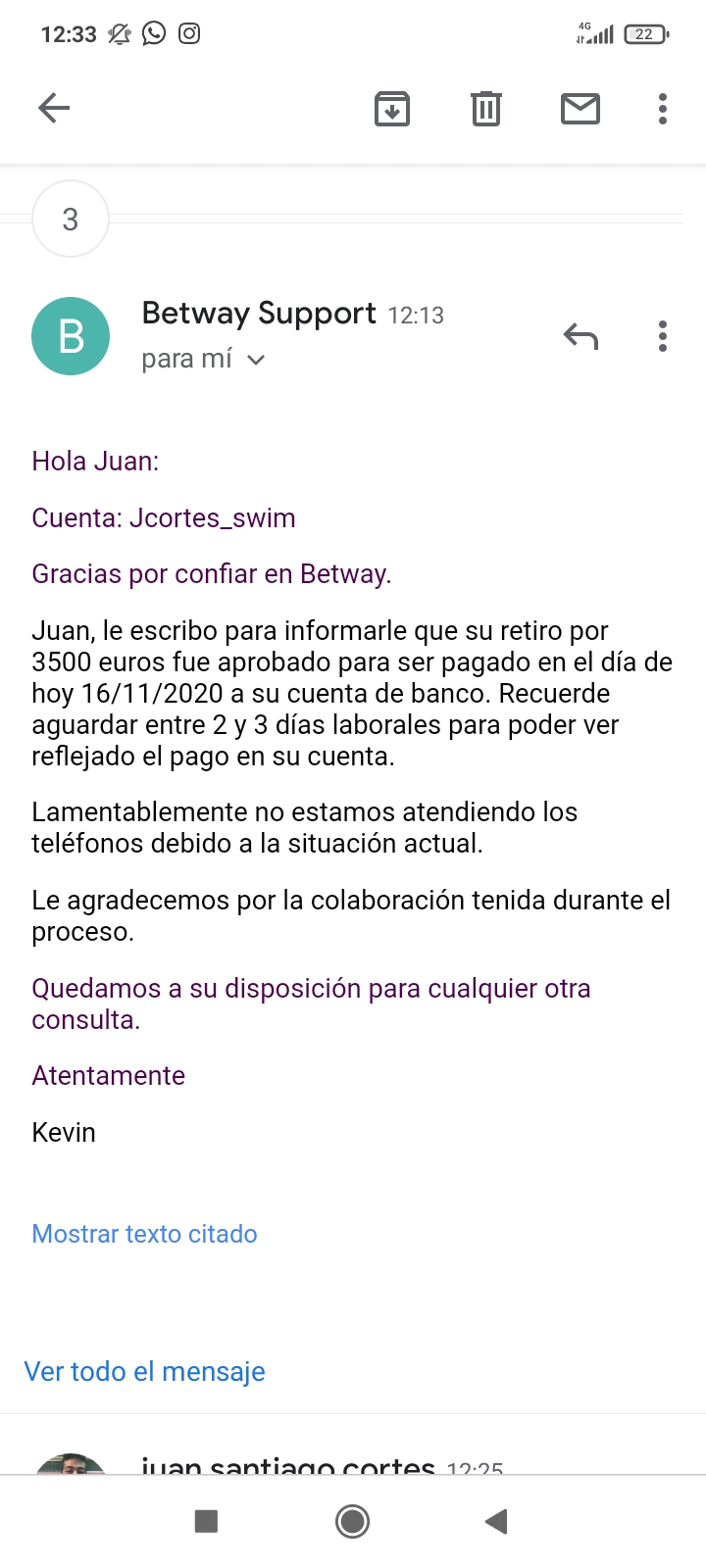706x1568 pixels.
Task: Expand recipient details next to 'para mí'
Action: [x=256, y=360]
